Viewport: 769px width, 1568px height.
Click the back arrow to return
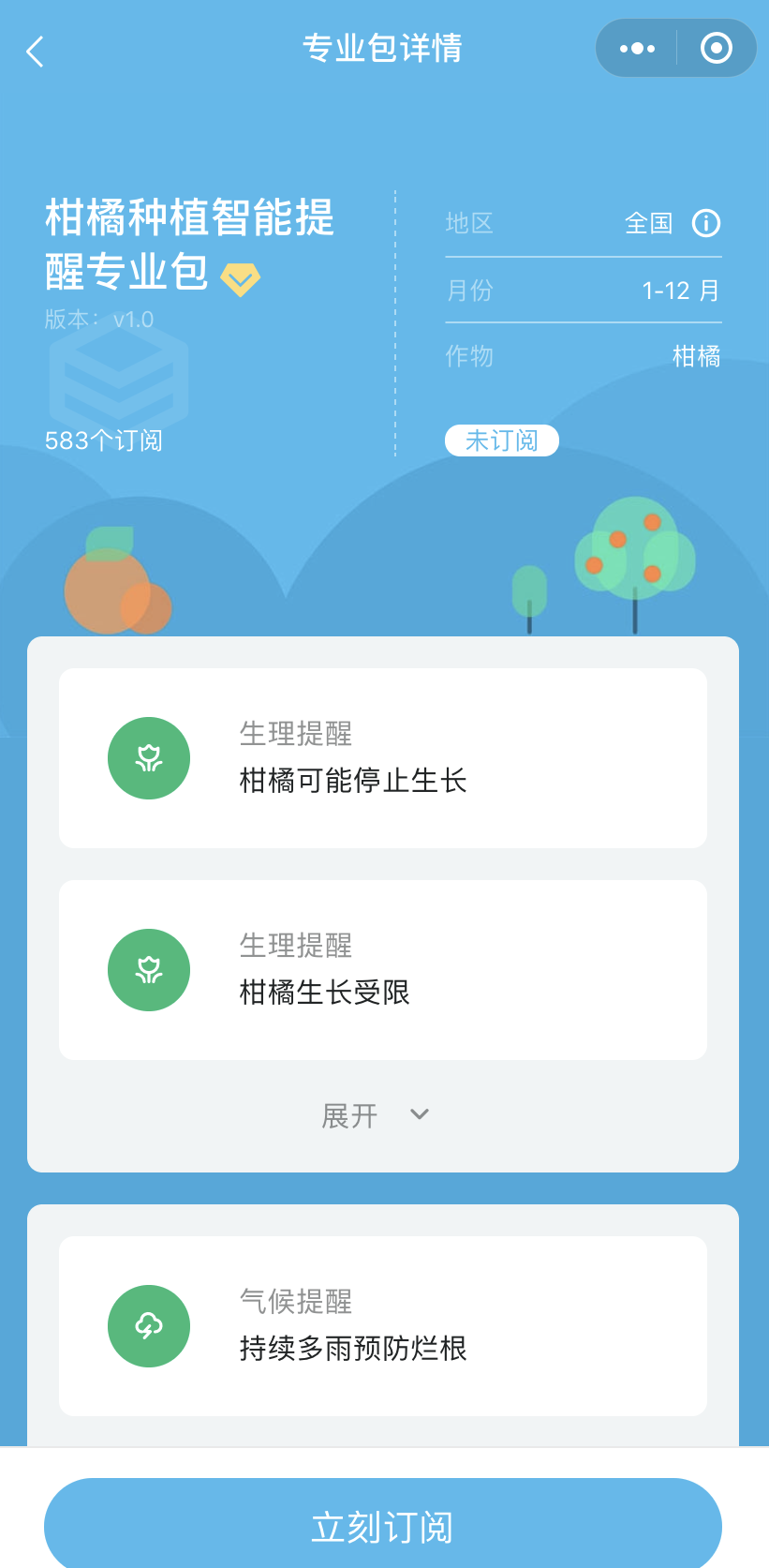(36, 52)
